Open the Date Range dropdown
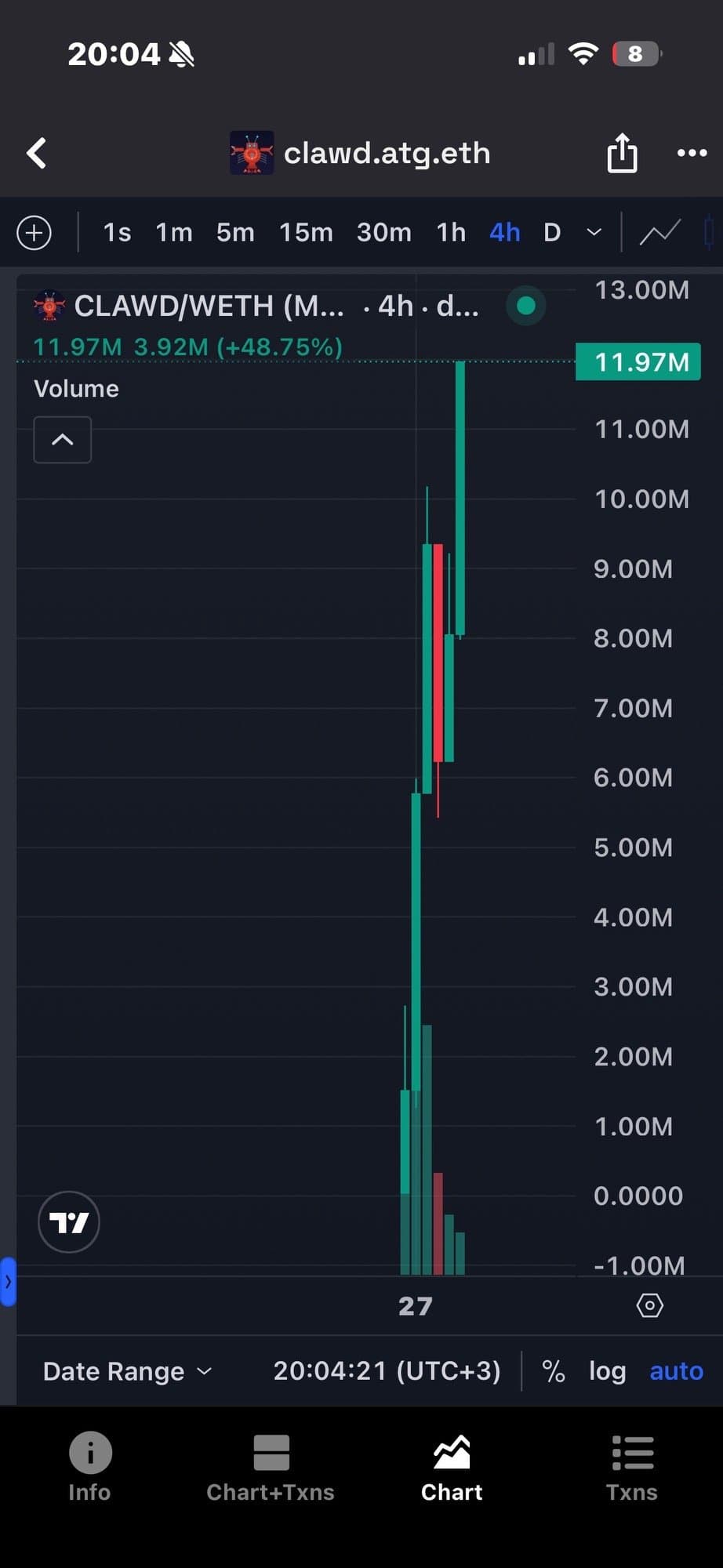This screenshot has height=1568, width=723. (x=127, y=1371)
